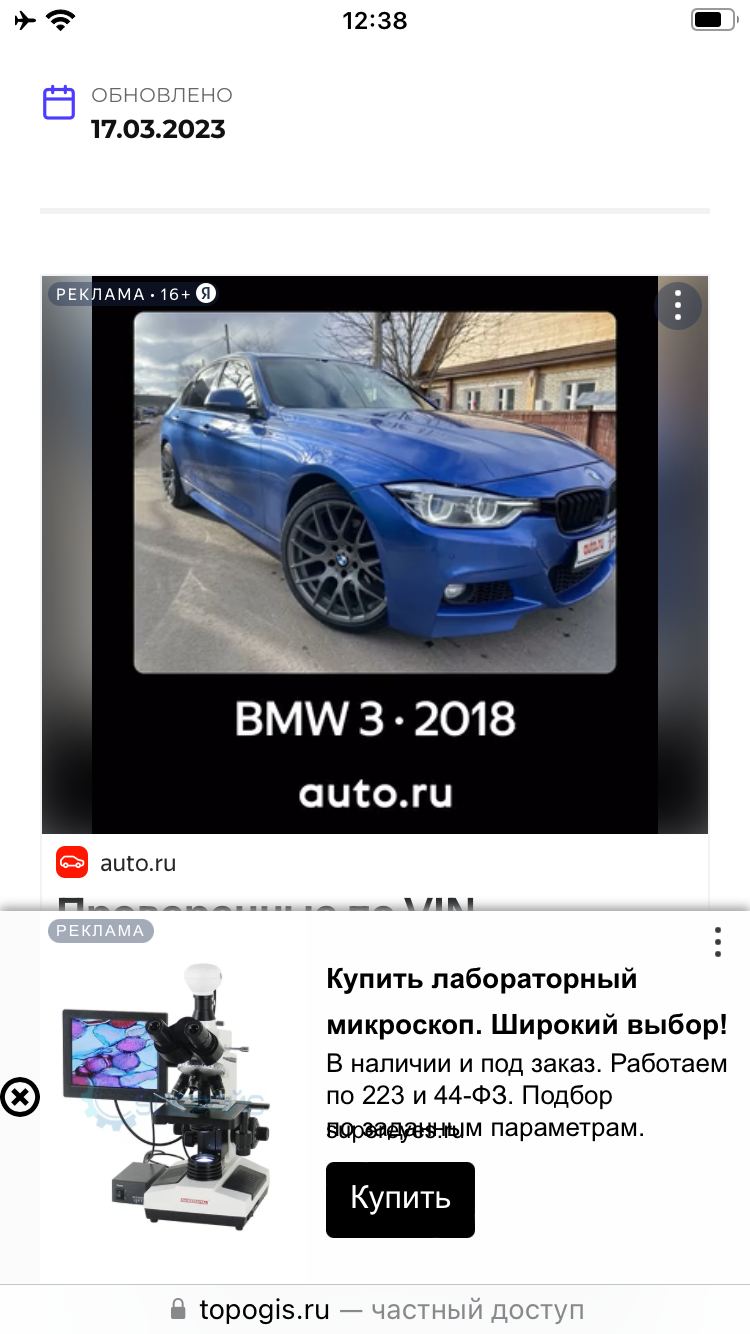
Task: Click the lock icon in the address bar
Action: tap(179, 1309)
